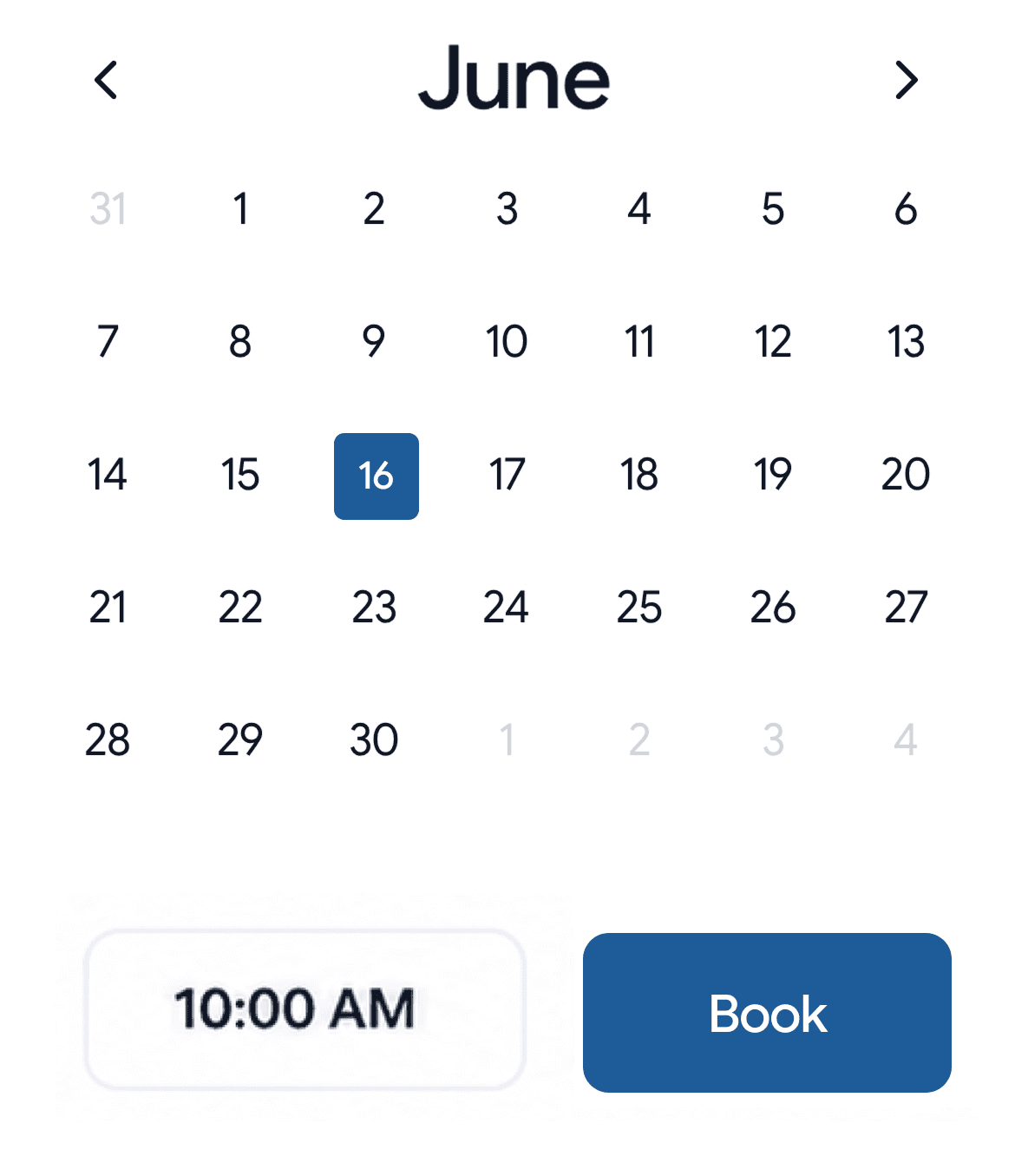The image size is (1015, 1176).
Task: Pick June 10 as the date
Action: [x=507, y=342]
